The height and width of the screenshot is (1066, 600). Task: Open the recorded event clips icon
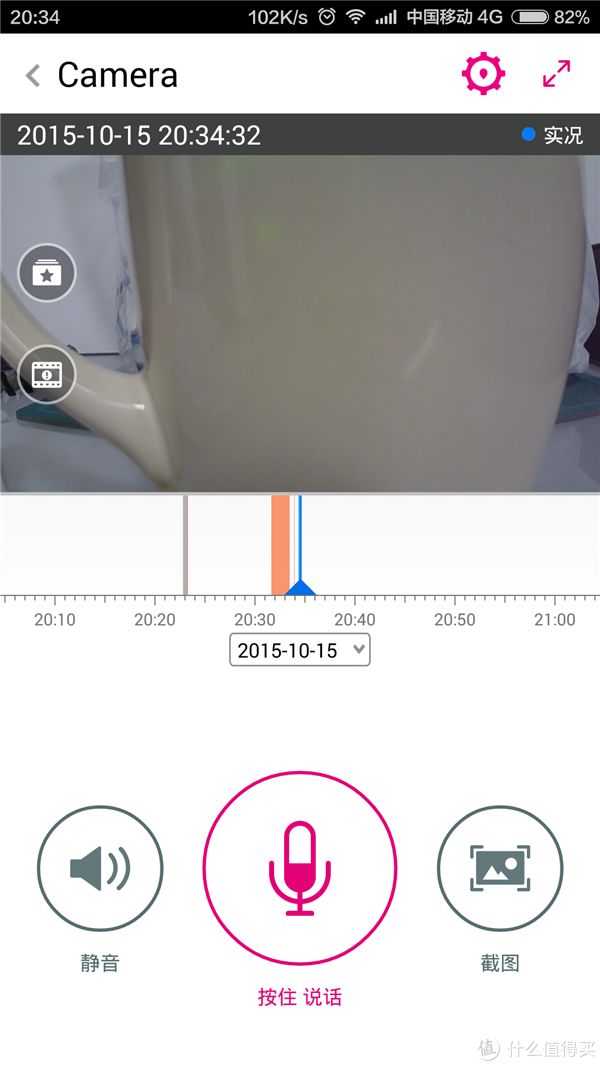point(47,375)
